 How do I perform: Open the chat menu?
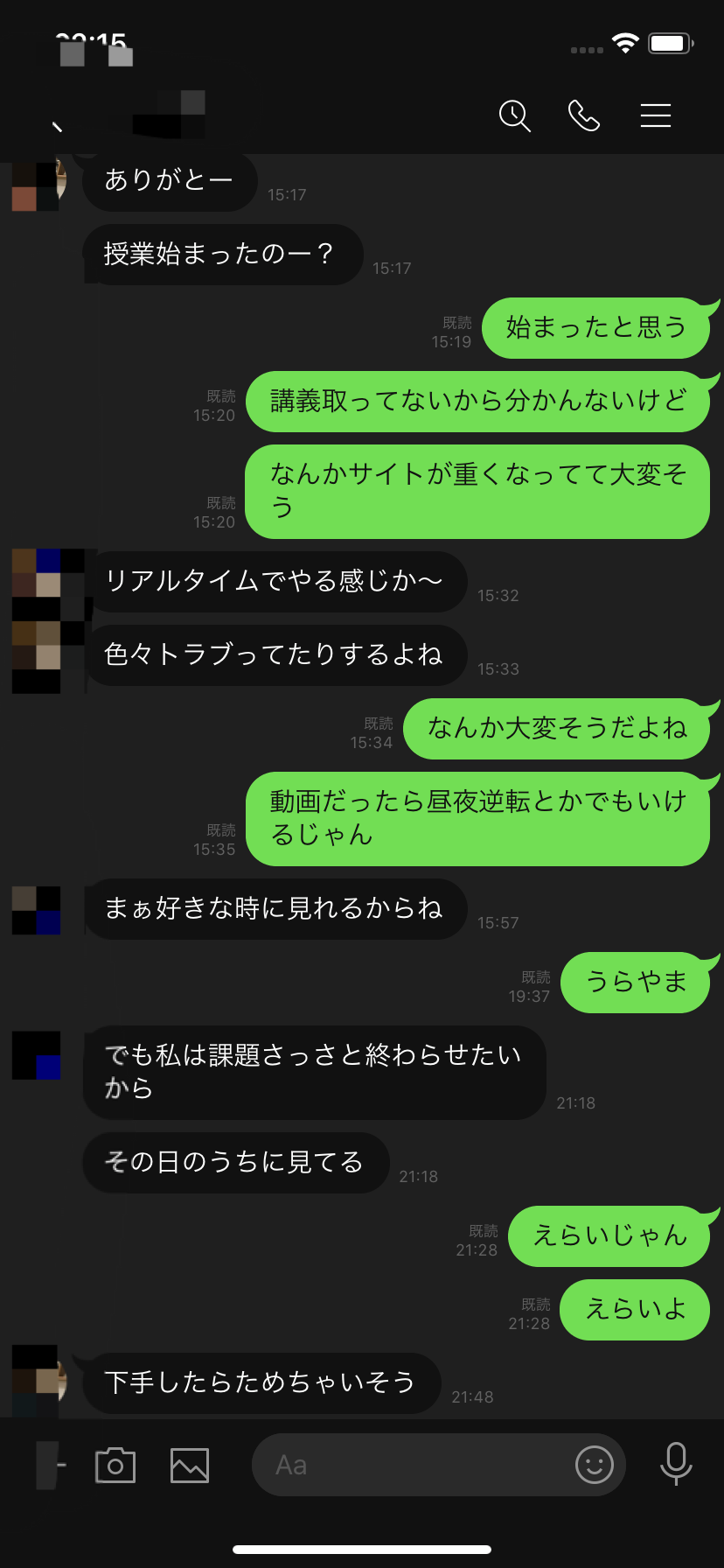click(x=655, y=115)
